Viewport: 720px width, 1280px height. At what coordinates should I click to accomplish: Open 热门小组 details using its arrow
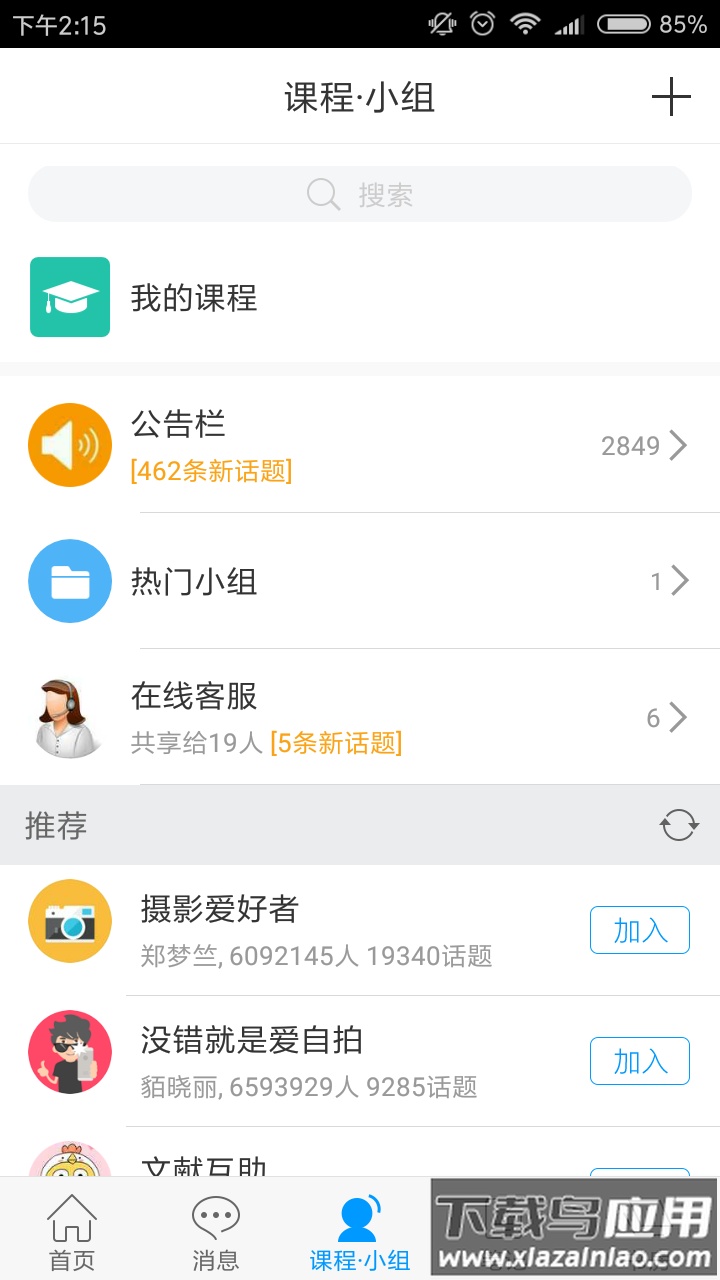678,580
